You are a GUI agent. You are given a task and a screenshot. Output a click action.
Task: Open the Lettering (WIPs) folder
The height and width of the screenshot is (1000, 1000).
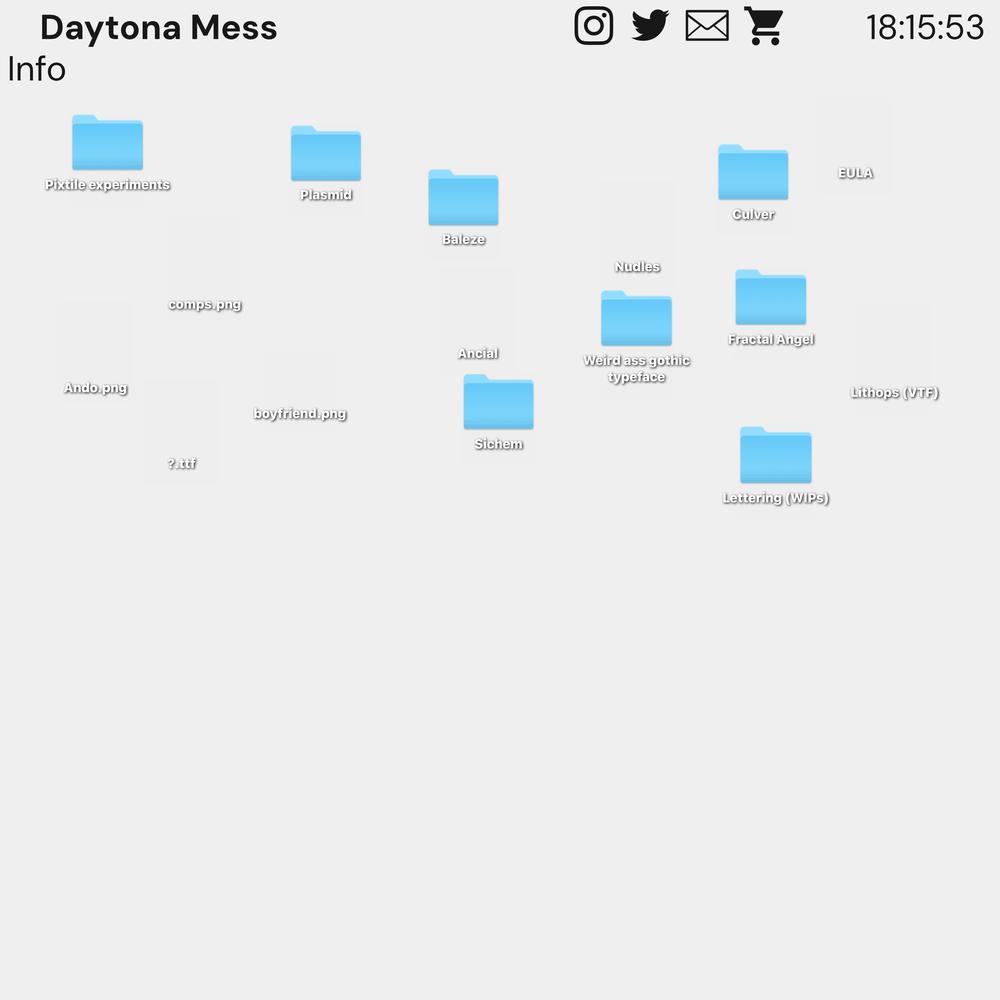[775, 457]
